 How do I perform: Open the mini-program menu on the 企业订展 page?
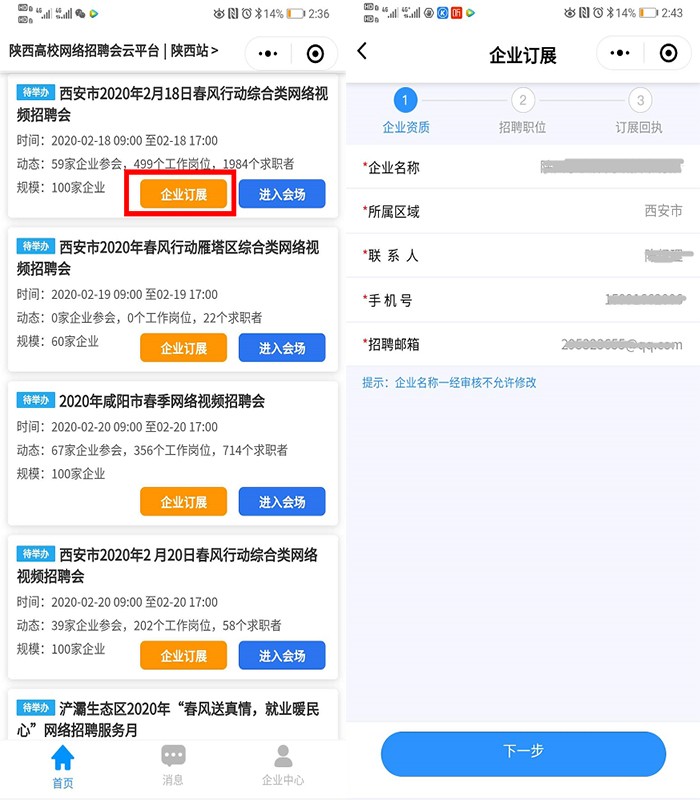[x=620, y=53]
